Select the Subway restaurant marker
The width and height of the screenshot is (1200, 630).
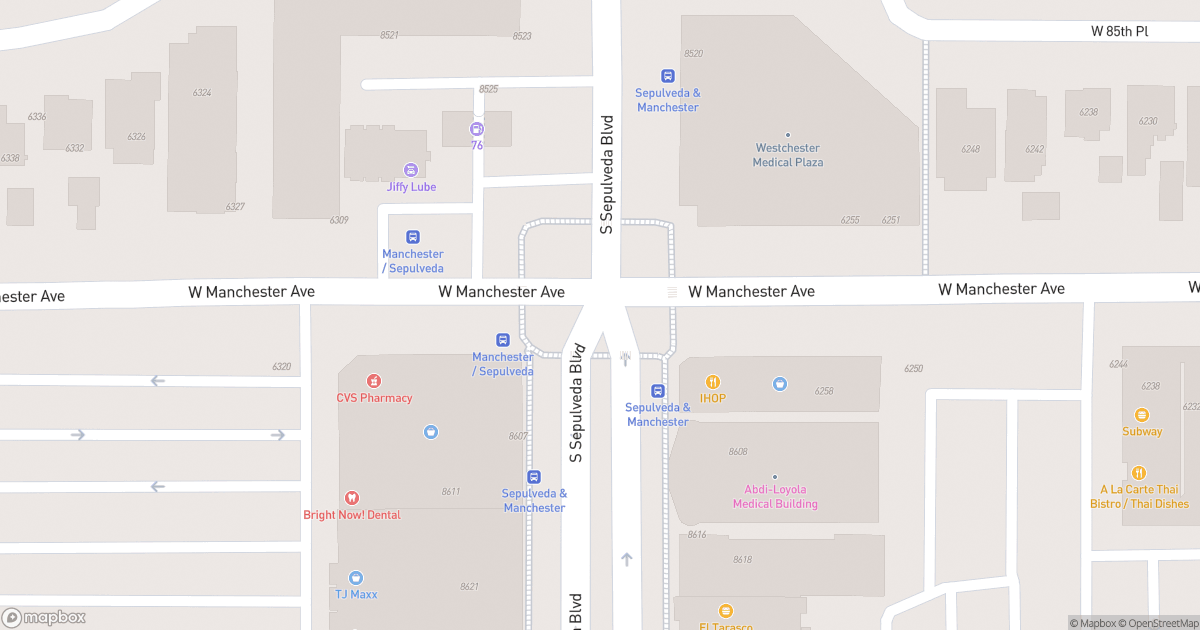pos(1142,415)
